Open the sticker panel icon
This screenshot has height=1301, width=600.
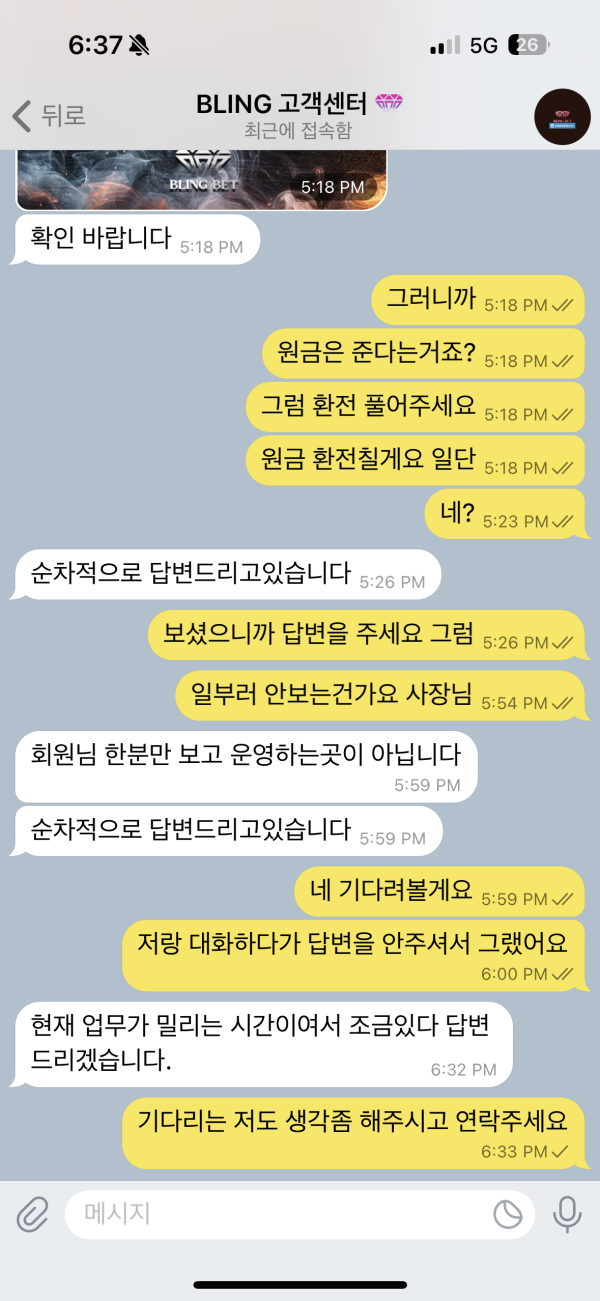coord(508,1214)
